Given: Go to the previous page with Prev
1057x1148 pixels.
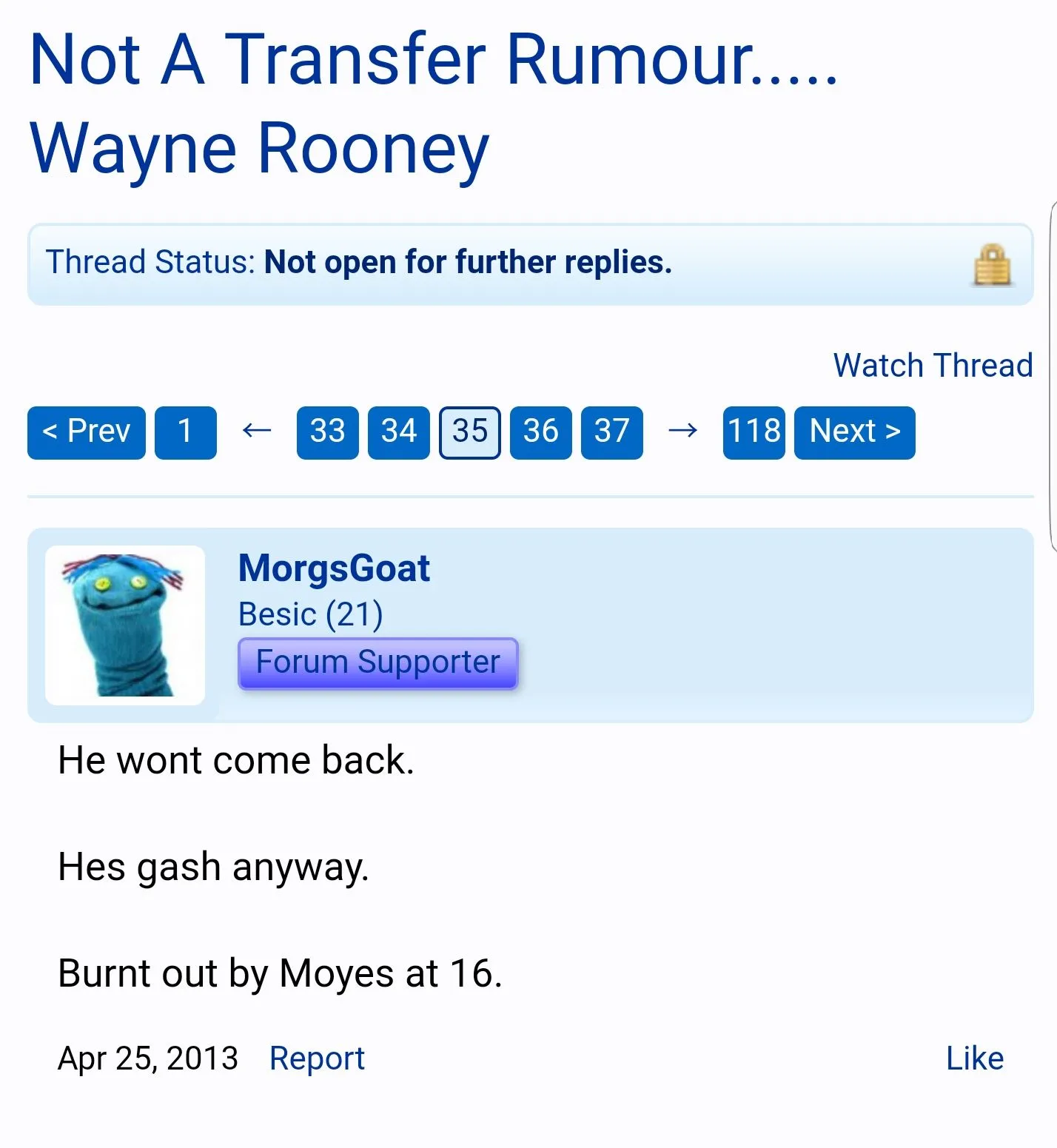Looking at the screenshot, I should (x=87, y=432).
